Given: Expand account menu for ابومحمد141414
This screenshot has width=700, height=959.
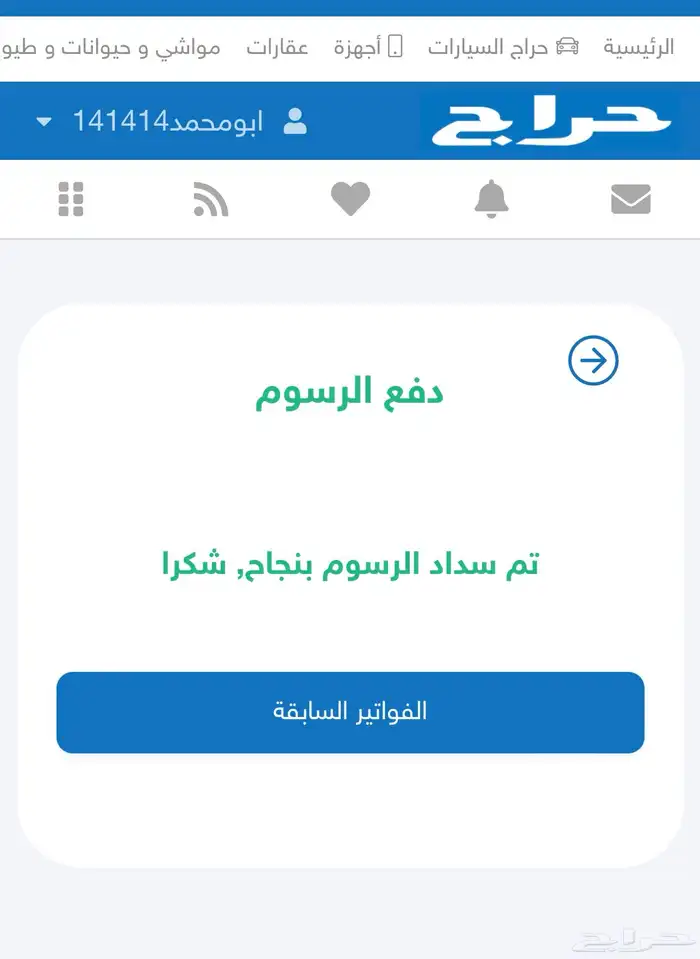Looking at the screenshot, I should [x=44, y=123].
